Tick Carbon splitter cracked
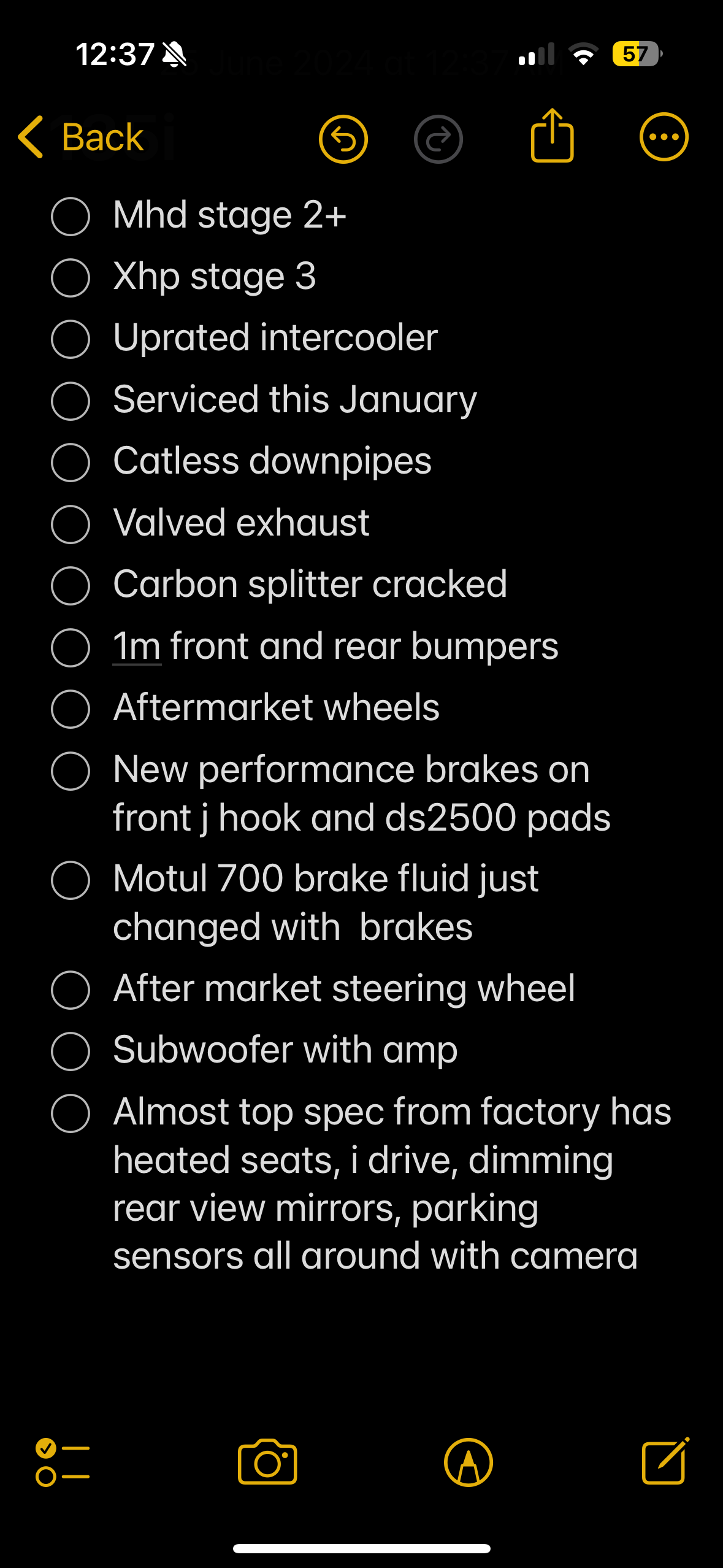The image size is (723, 1568). [71, 586]
